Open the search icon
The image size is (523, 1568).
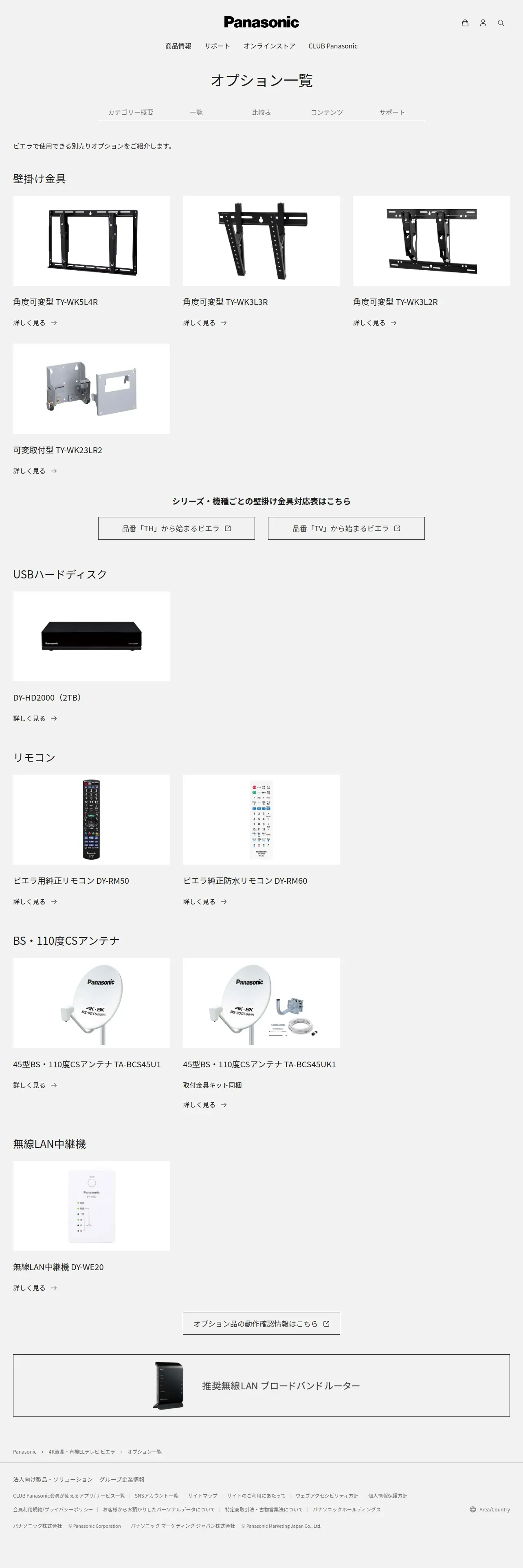pos(501,23)
